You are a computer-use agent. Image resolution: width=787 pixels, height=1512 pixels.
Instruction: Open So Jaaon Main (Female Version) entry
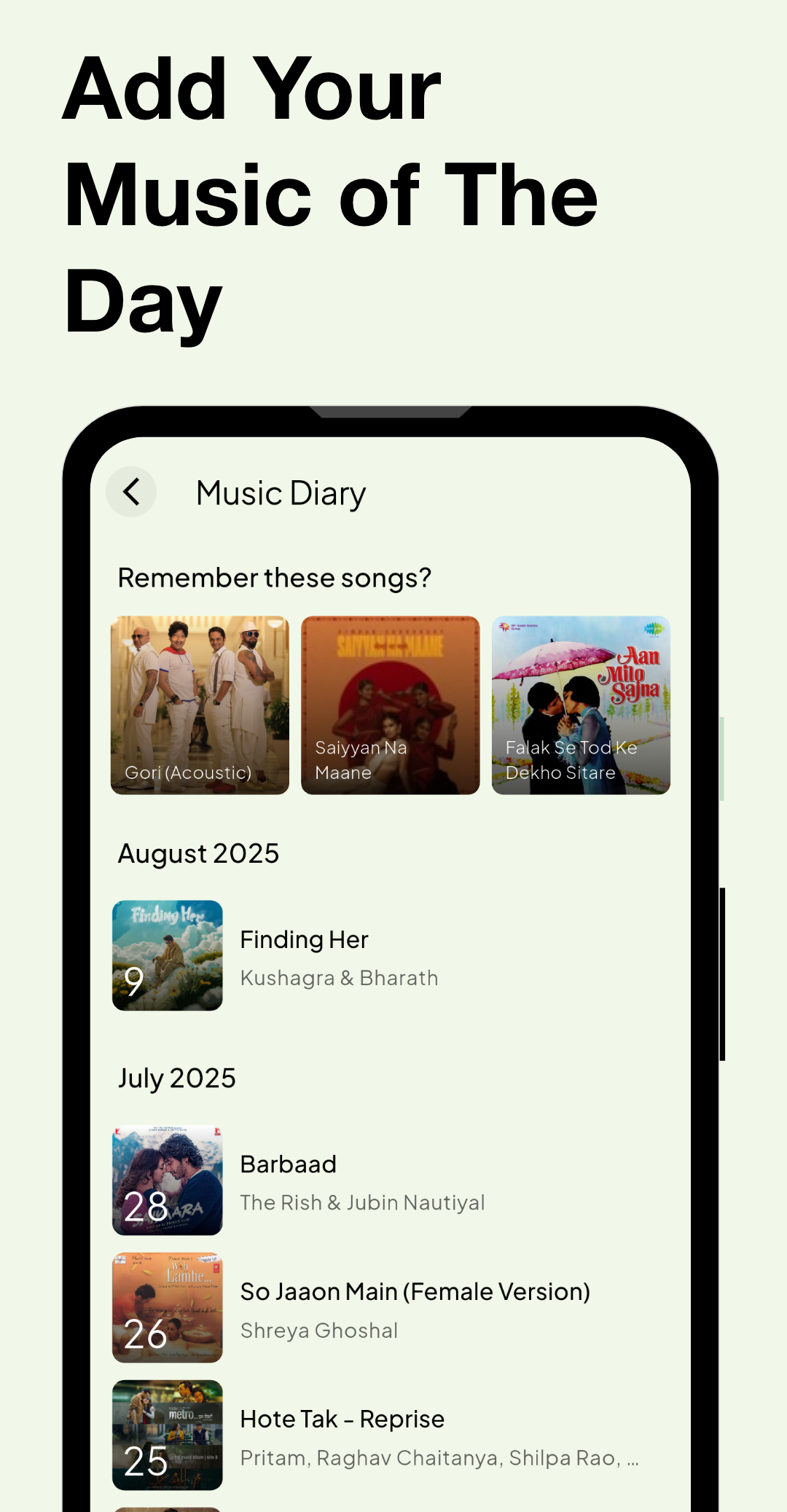tap(415, 1291)
